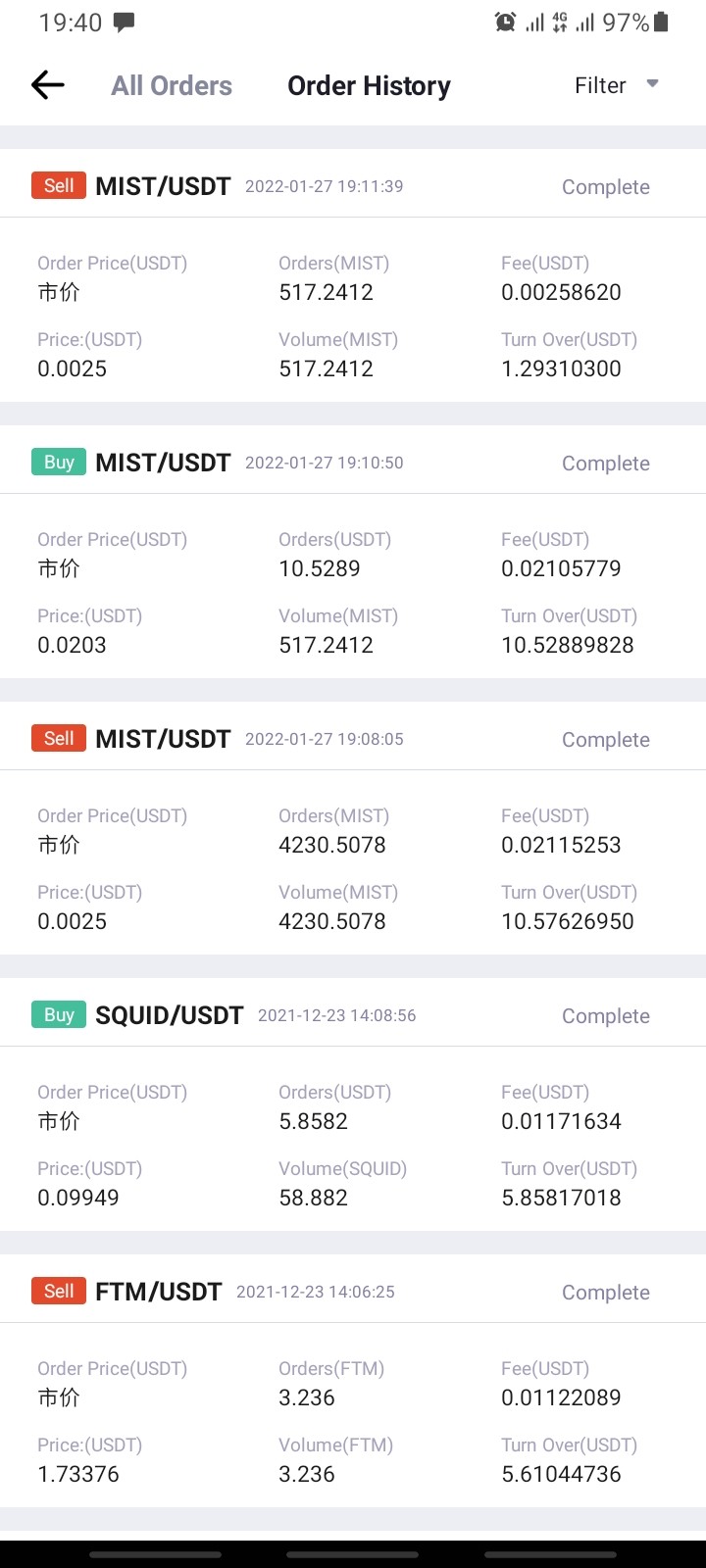
Task: Open the Filter dropdown
Action: click(x=616, y=85)
